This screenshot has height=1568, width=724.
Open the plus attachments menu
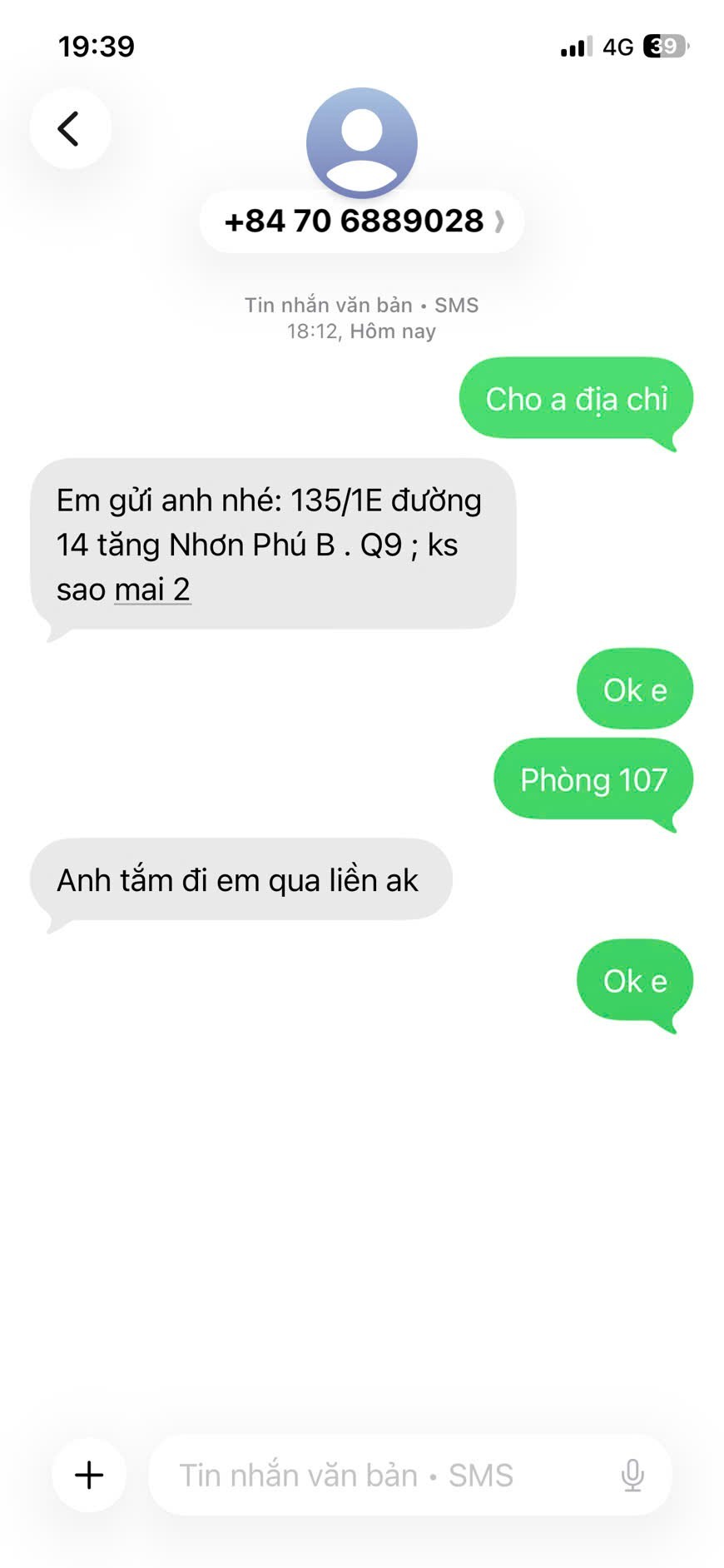89,1475
